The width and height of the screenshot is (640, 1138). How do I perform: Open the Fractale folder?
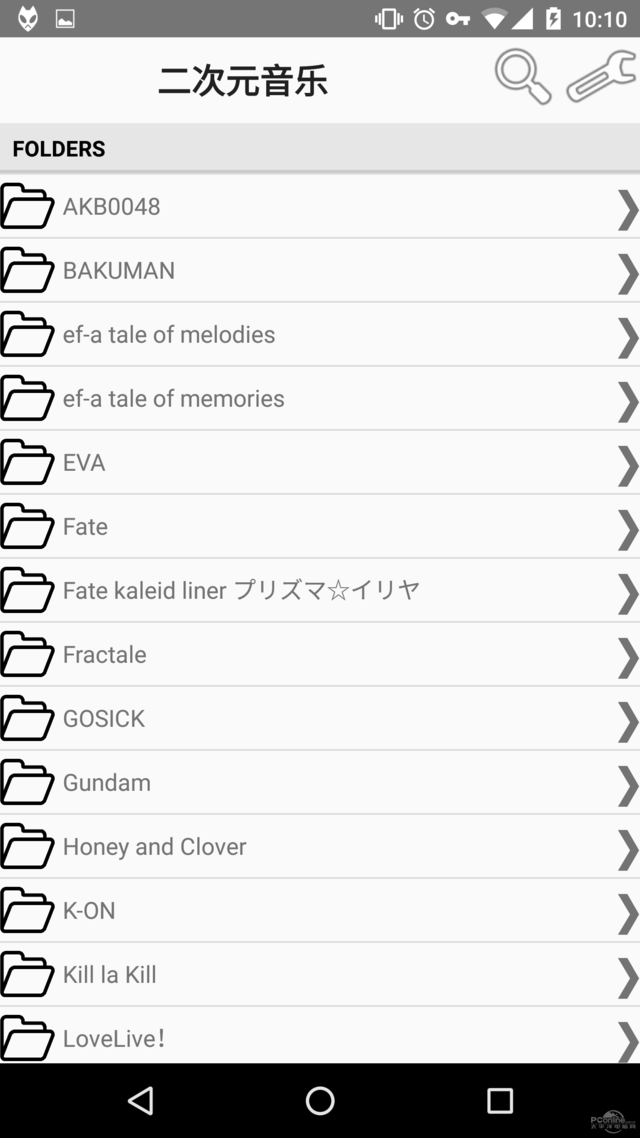(320, 654)
